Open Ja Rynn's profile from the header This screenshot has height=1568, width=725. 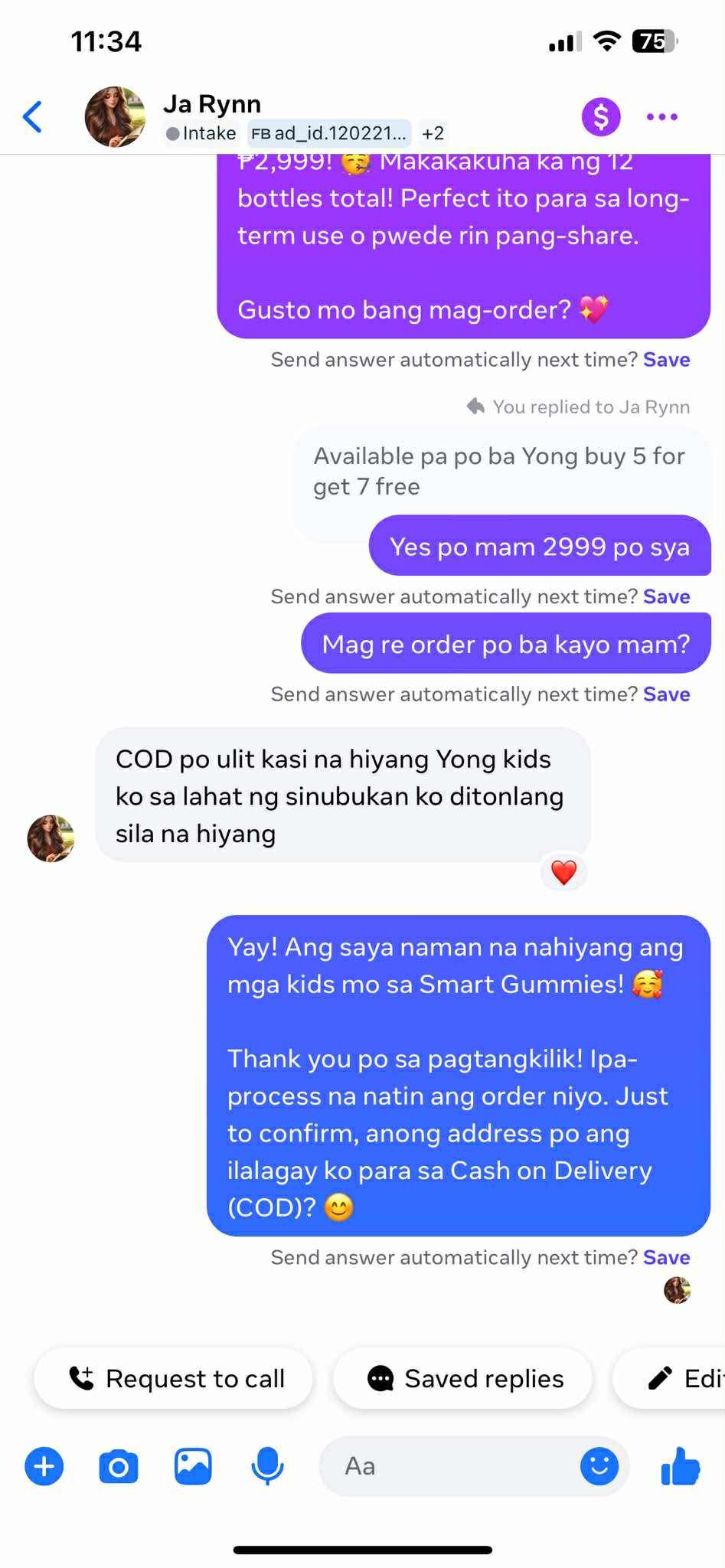click(x=115, y=116)
